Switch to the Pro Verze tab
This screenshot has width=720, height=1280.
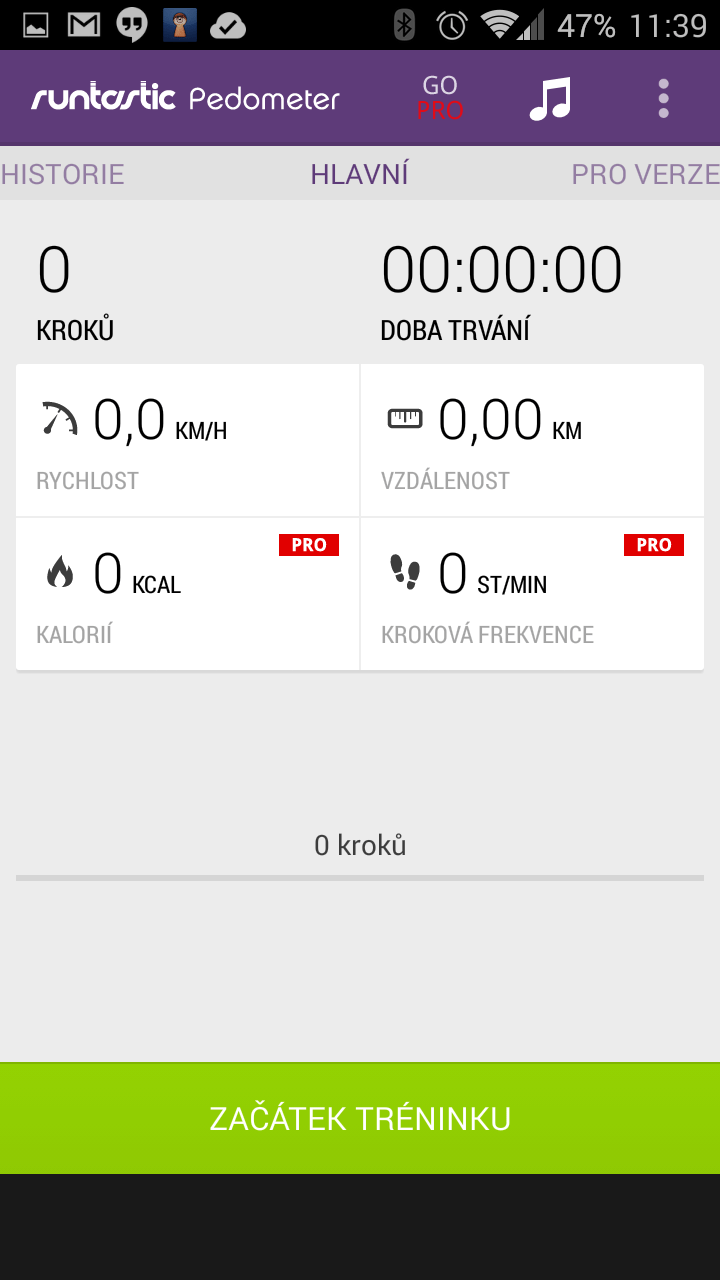645,174
